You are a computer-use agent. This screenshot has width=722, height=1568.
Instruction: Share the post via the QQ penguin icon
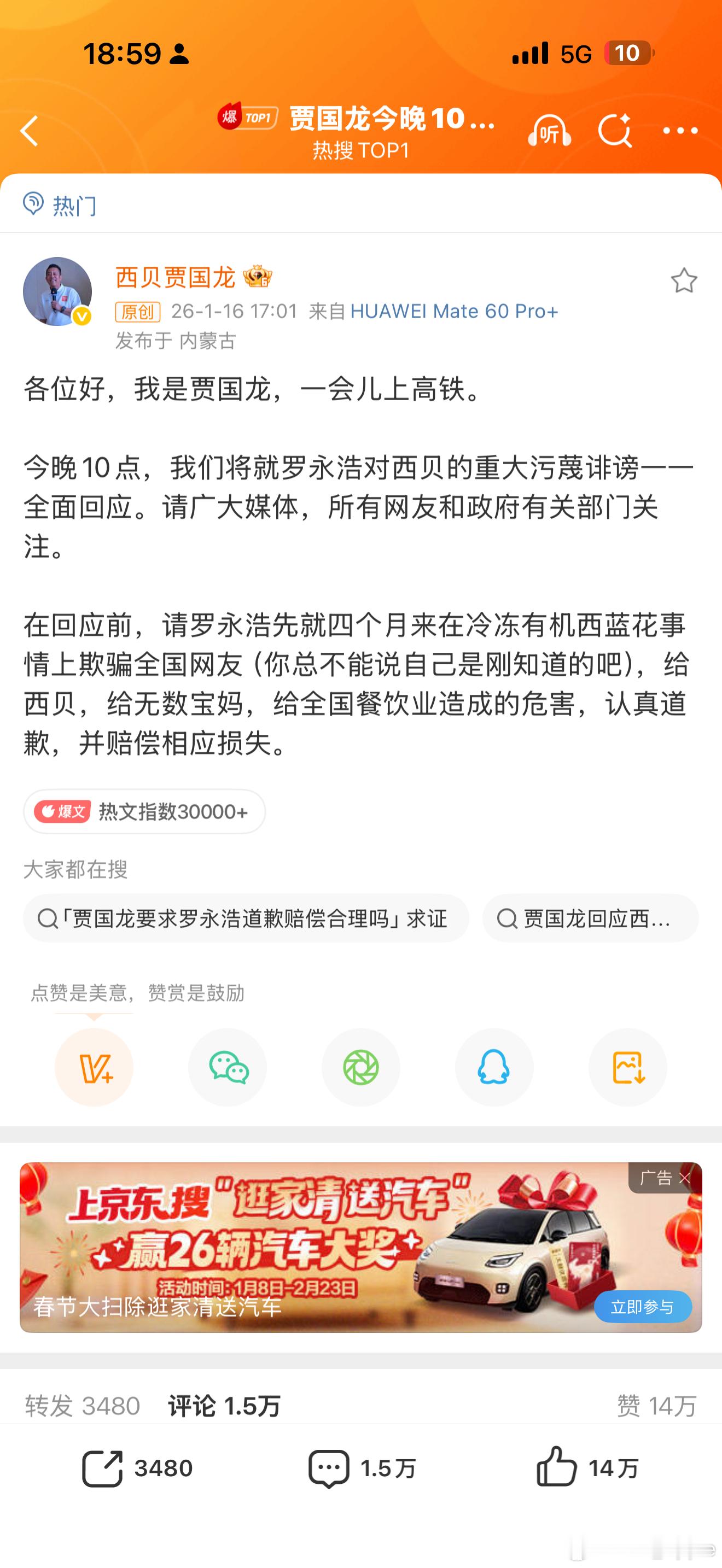(x=495, y=1067)
